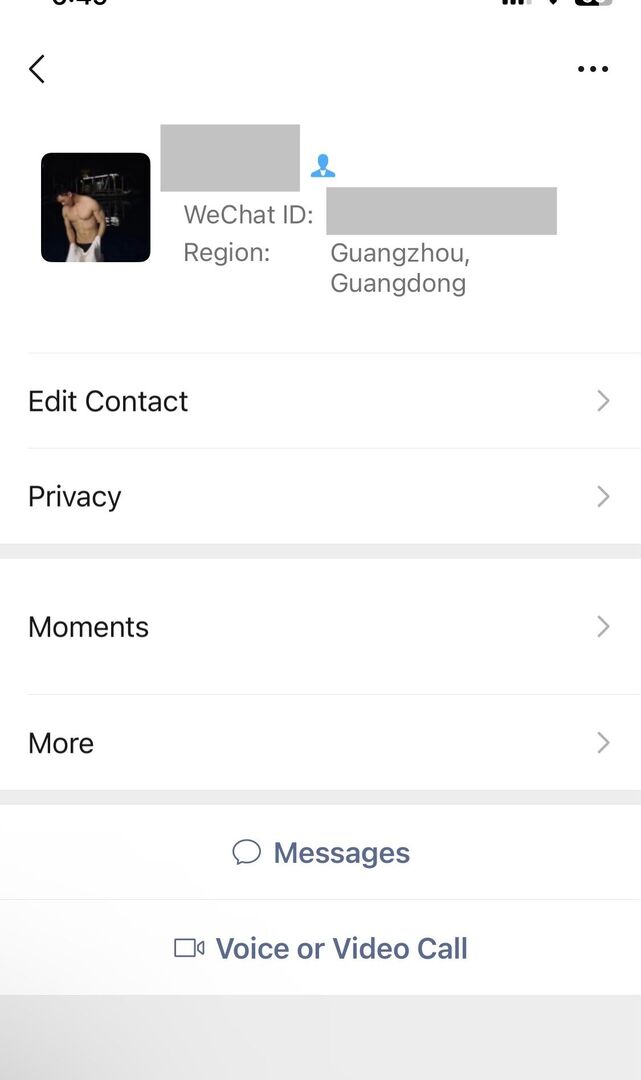Start a chat via Messages
641x1080 pixels.
point(322,853)
